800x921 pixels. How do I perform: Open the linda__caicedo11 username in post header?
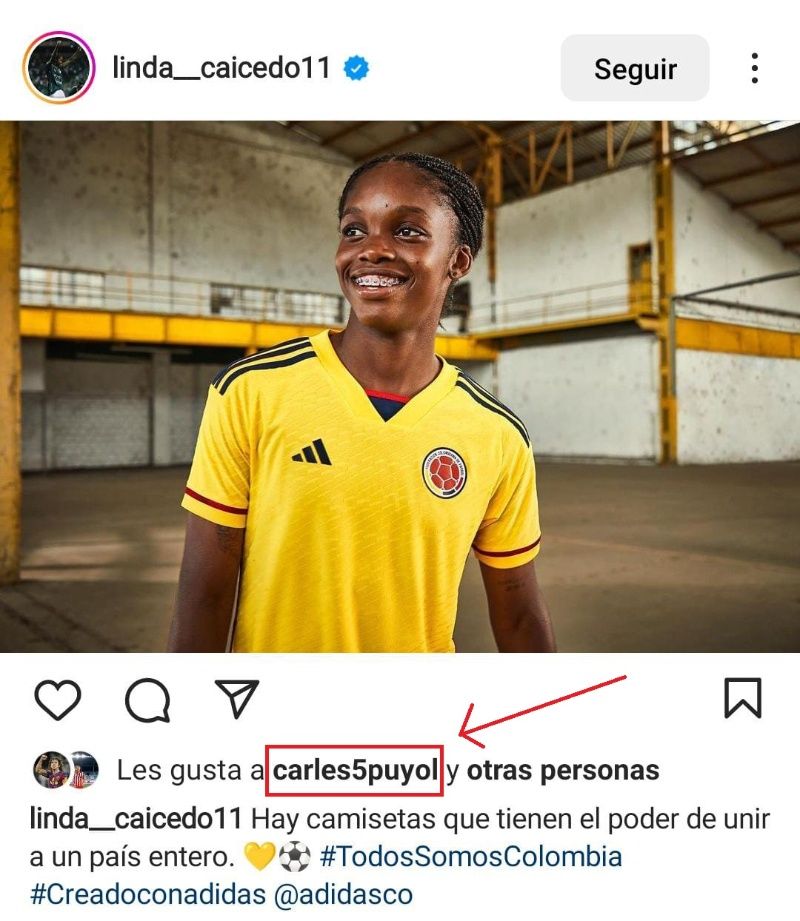coord(221,69)
